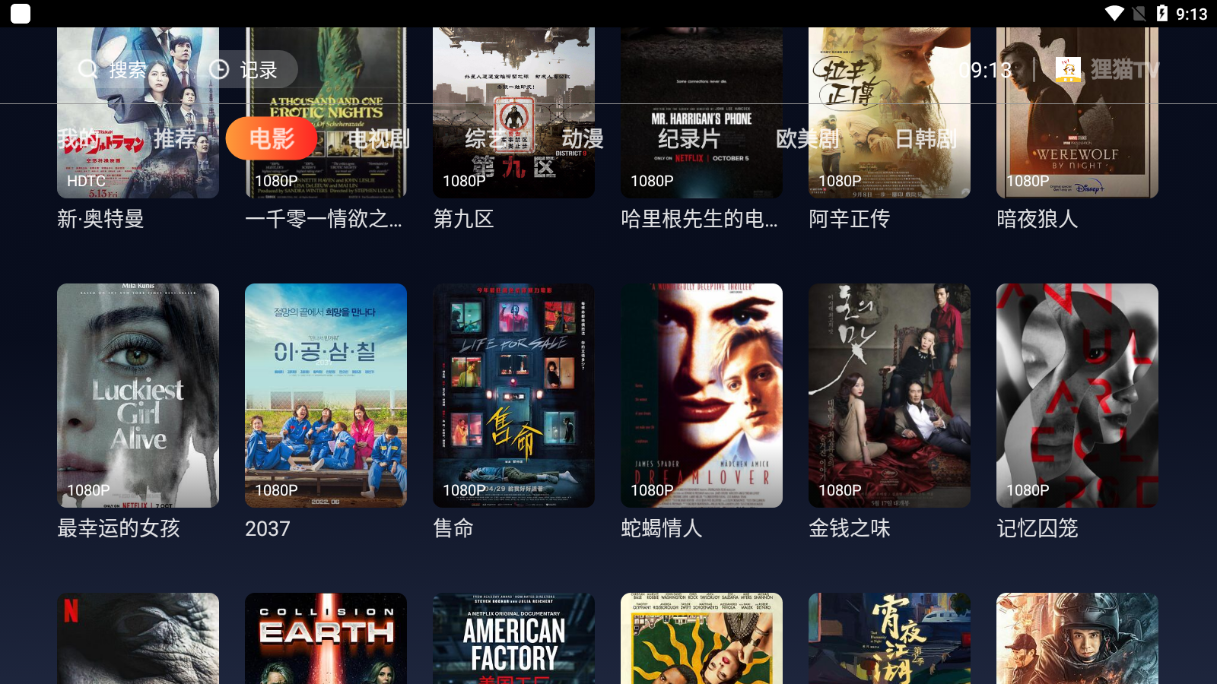Open the movie 金钱之味
Viewport: 1217px width, 684px height.
pos(890,395)
